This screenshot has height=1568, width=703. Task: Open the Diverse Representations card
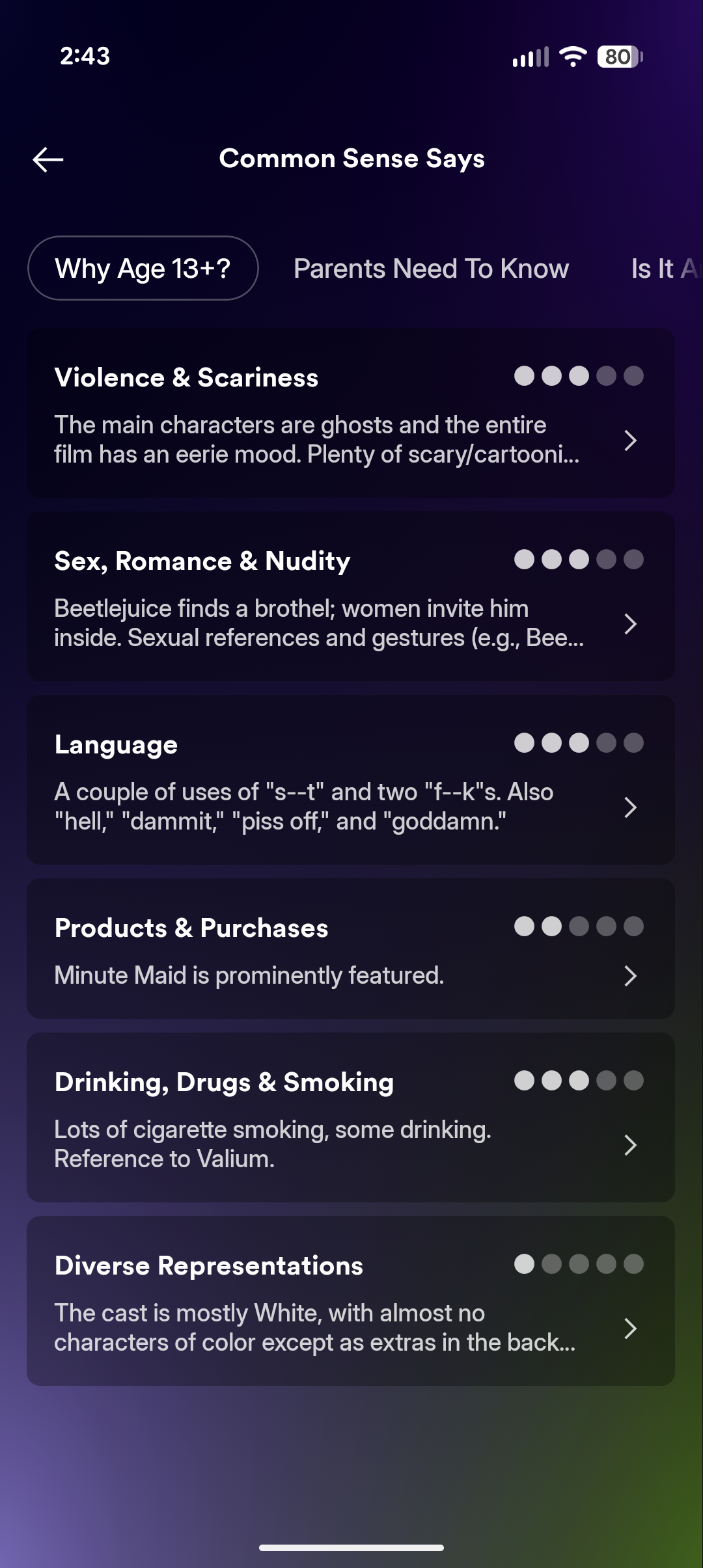coord(350,1301)
